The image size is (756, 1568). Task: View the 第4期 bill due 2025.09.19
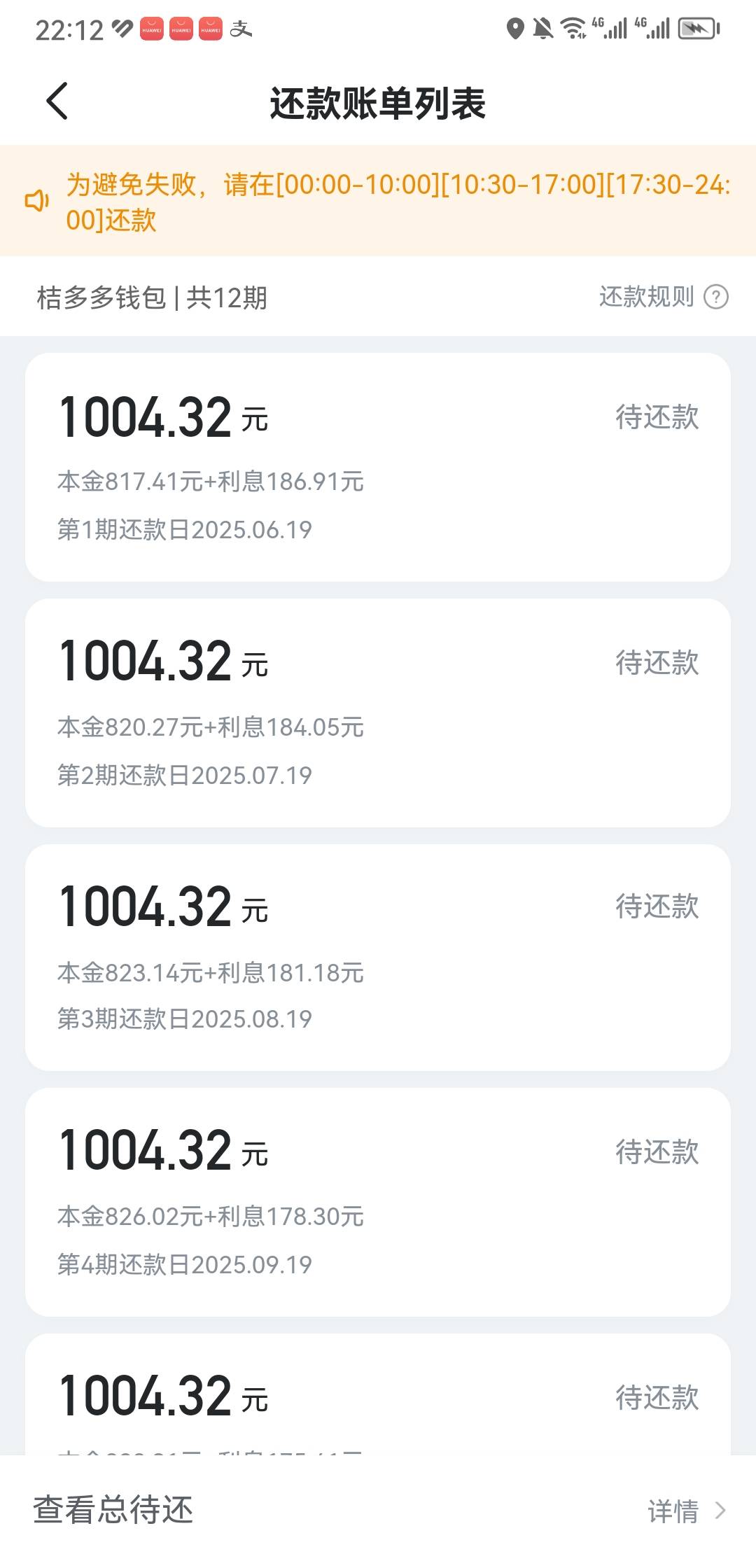(x=378, y=1202)
